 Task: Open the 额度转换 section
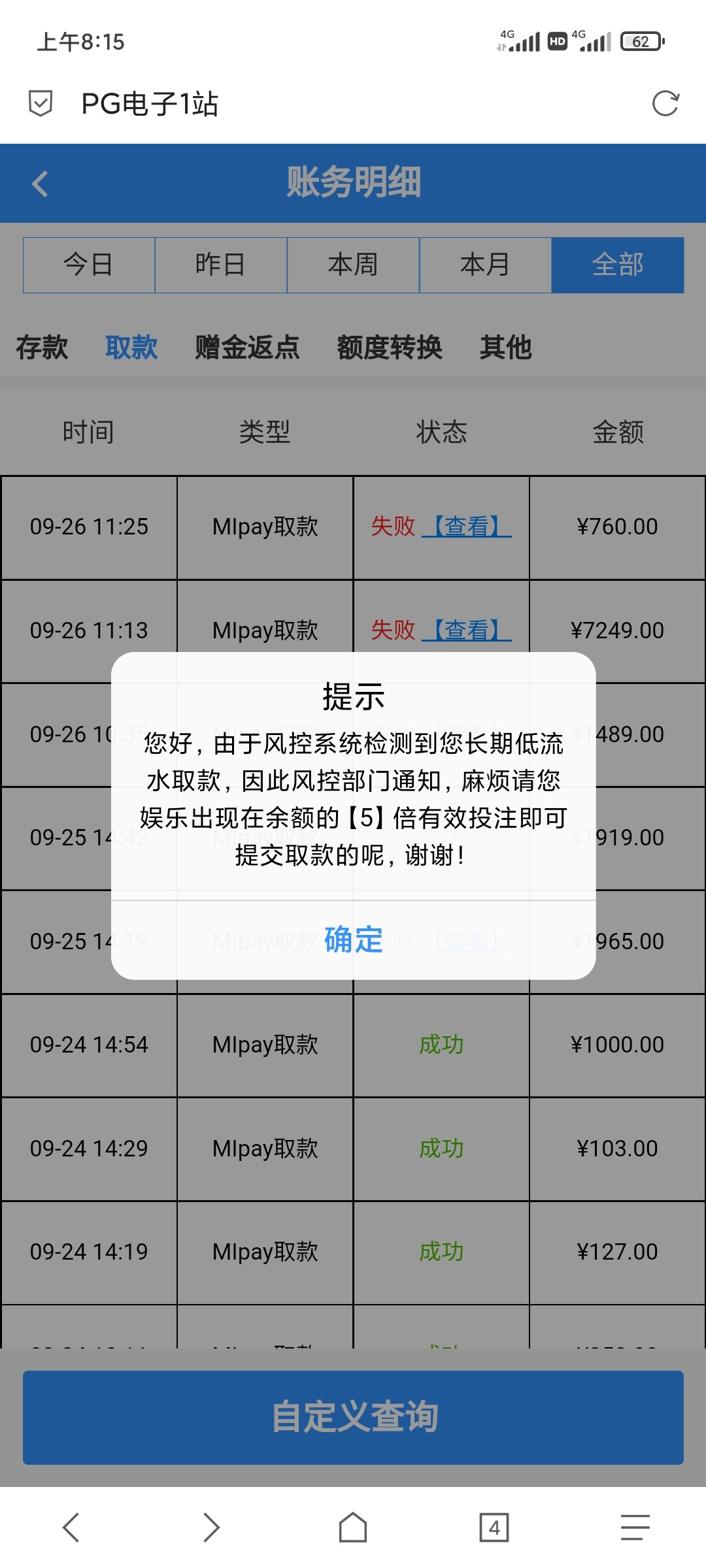pyautogui.click(x=392, y=348)
